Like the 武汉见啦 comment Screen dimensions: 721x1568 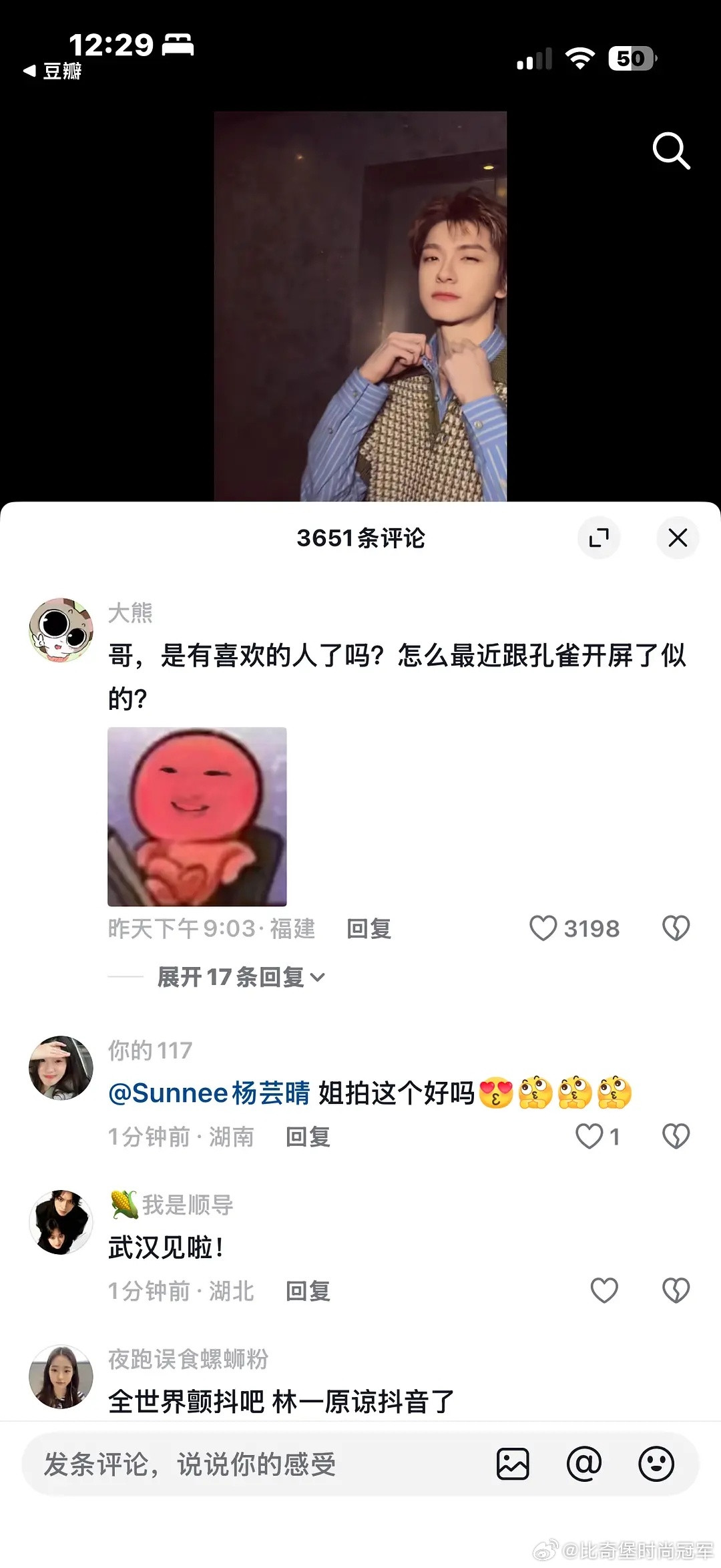[606, 1289]
